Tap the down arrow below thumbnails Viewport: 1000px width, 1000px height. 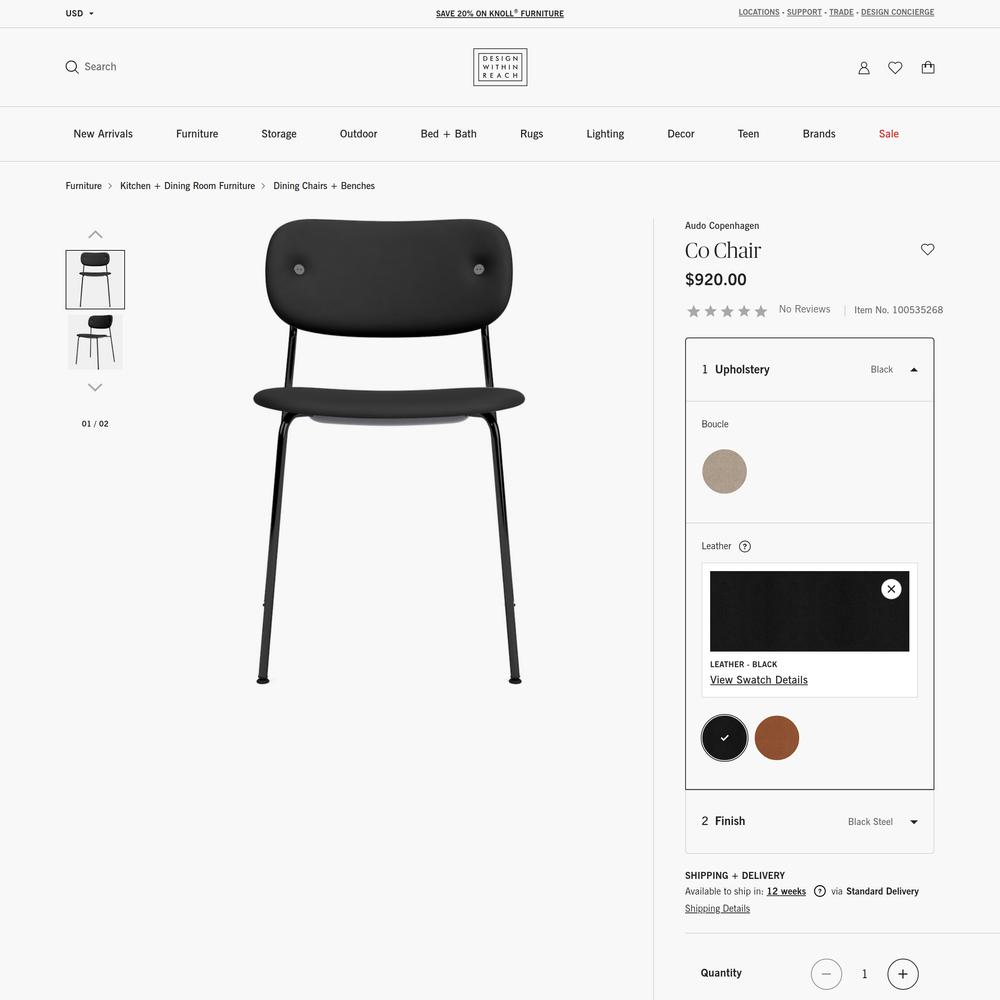(x=95, y=387)
